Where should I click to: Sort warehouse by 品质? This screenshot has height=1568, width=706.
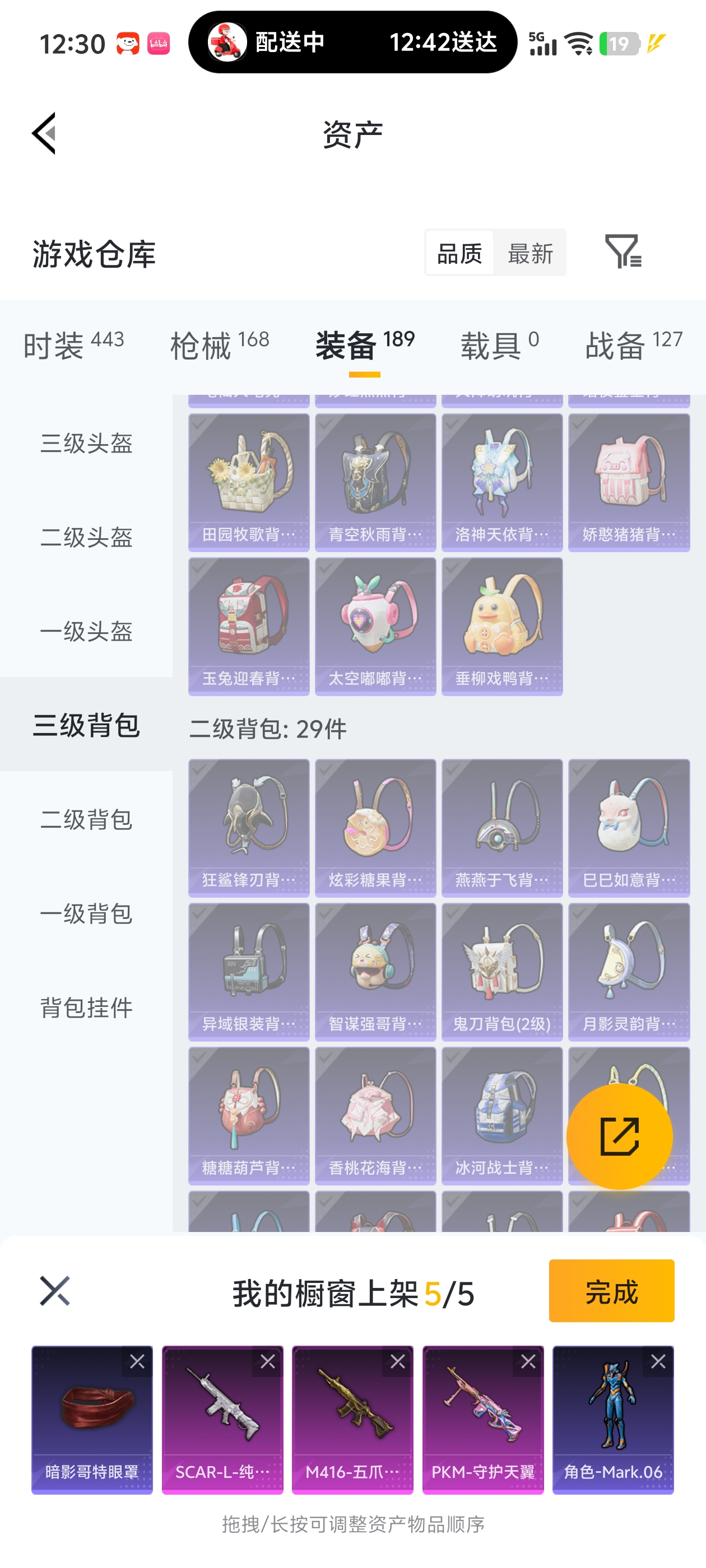460,253
